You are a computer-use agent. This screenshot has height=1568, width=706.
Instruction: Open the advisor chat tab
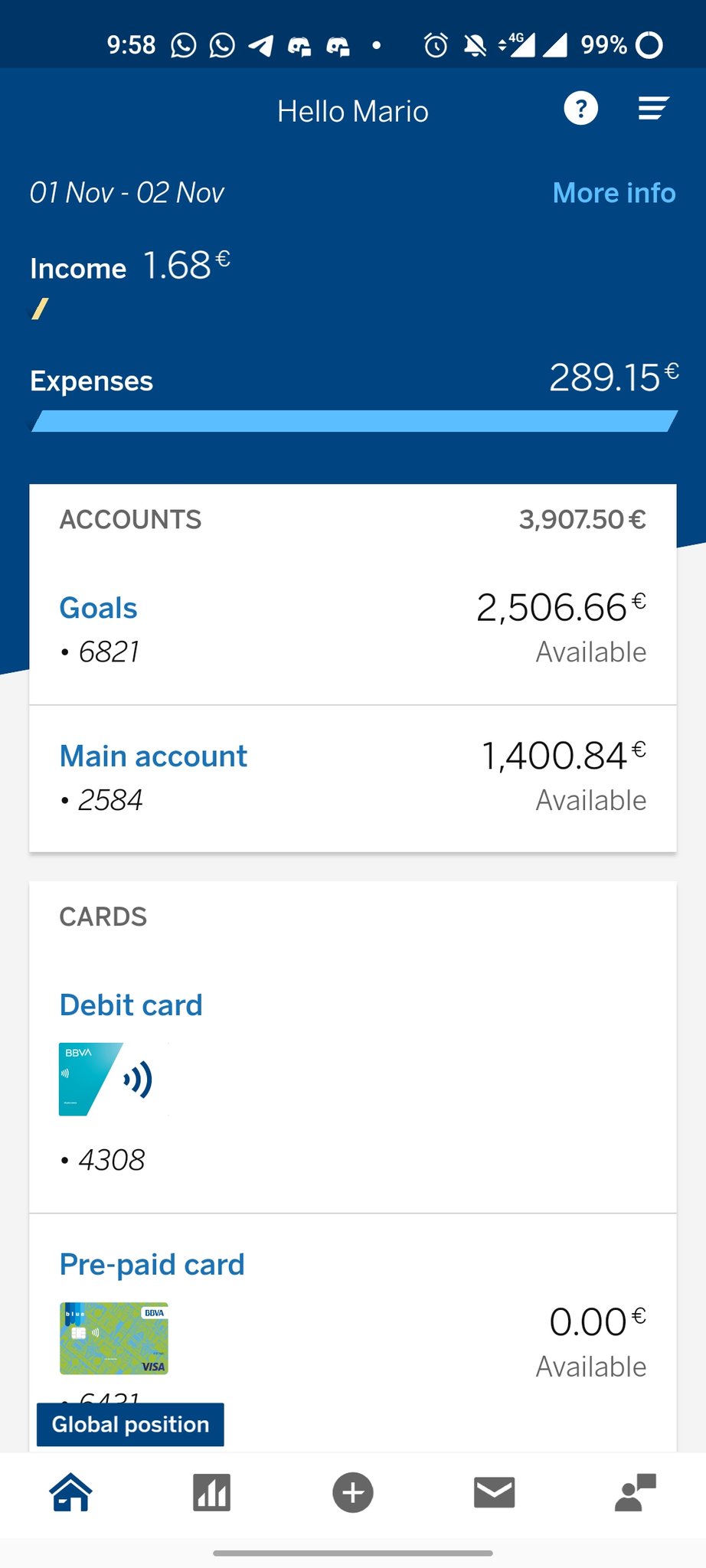(635, 1493)
